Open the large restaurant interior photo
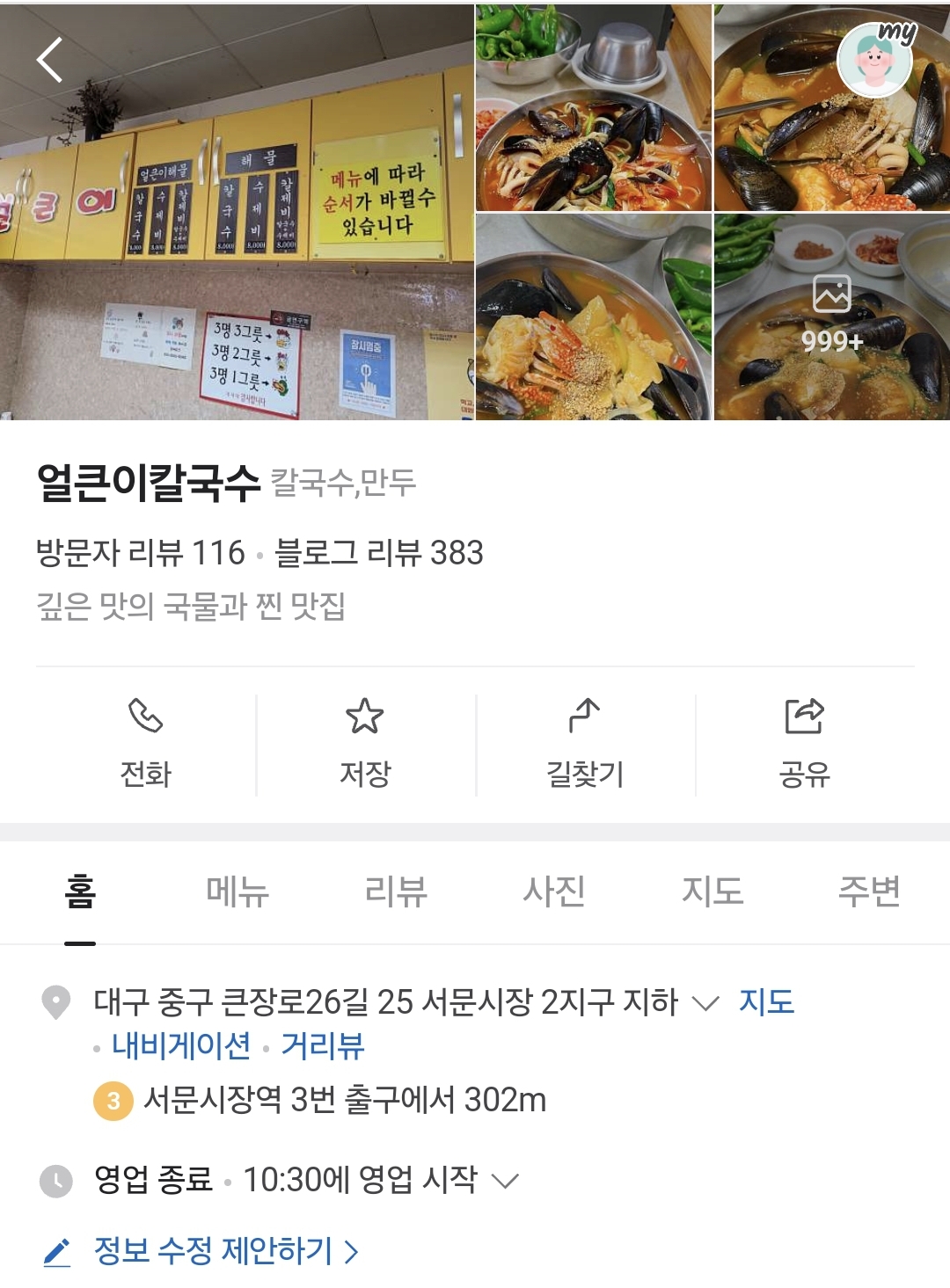Screen dimensions: 950x1288 point(237,211)
